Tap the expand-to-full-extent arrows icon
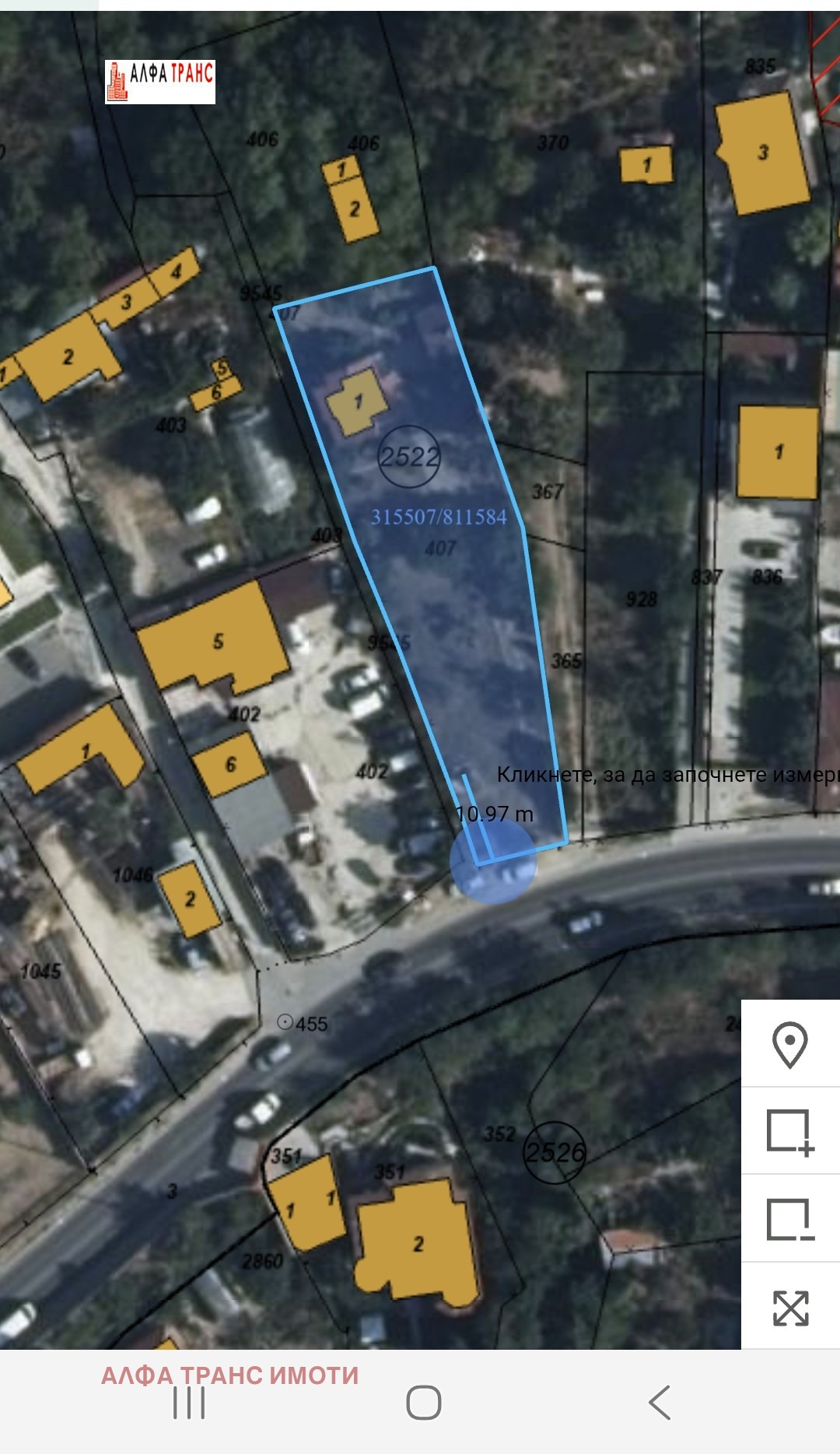Viewport: 840px width, 1454px height. (790, 1307)
